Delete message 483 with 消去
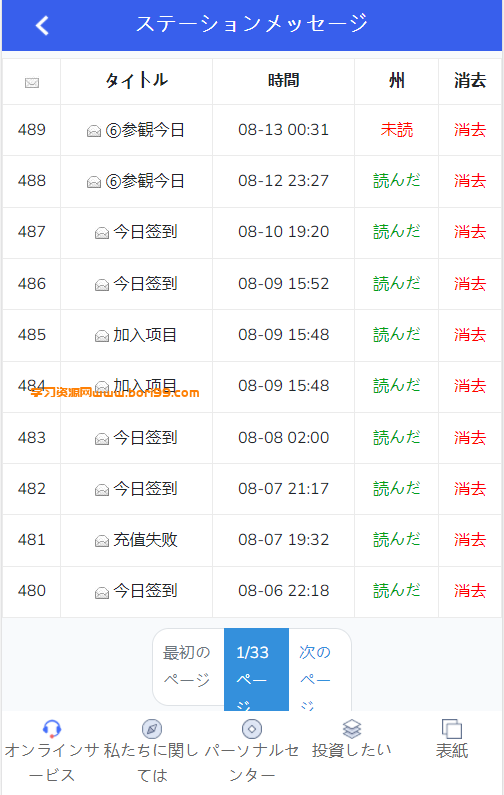 pos(470,438)
